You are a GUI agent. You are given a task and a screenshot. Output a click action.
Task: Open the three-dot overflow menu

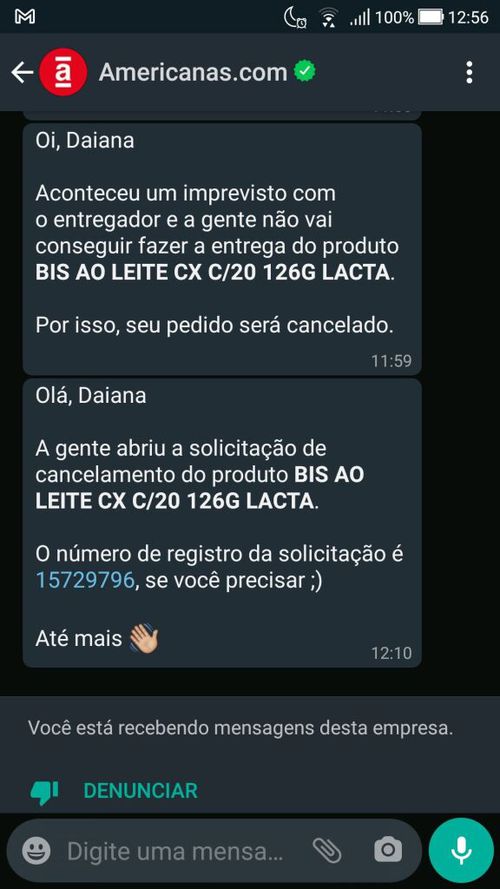click(x=469, y=73)
